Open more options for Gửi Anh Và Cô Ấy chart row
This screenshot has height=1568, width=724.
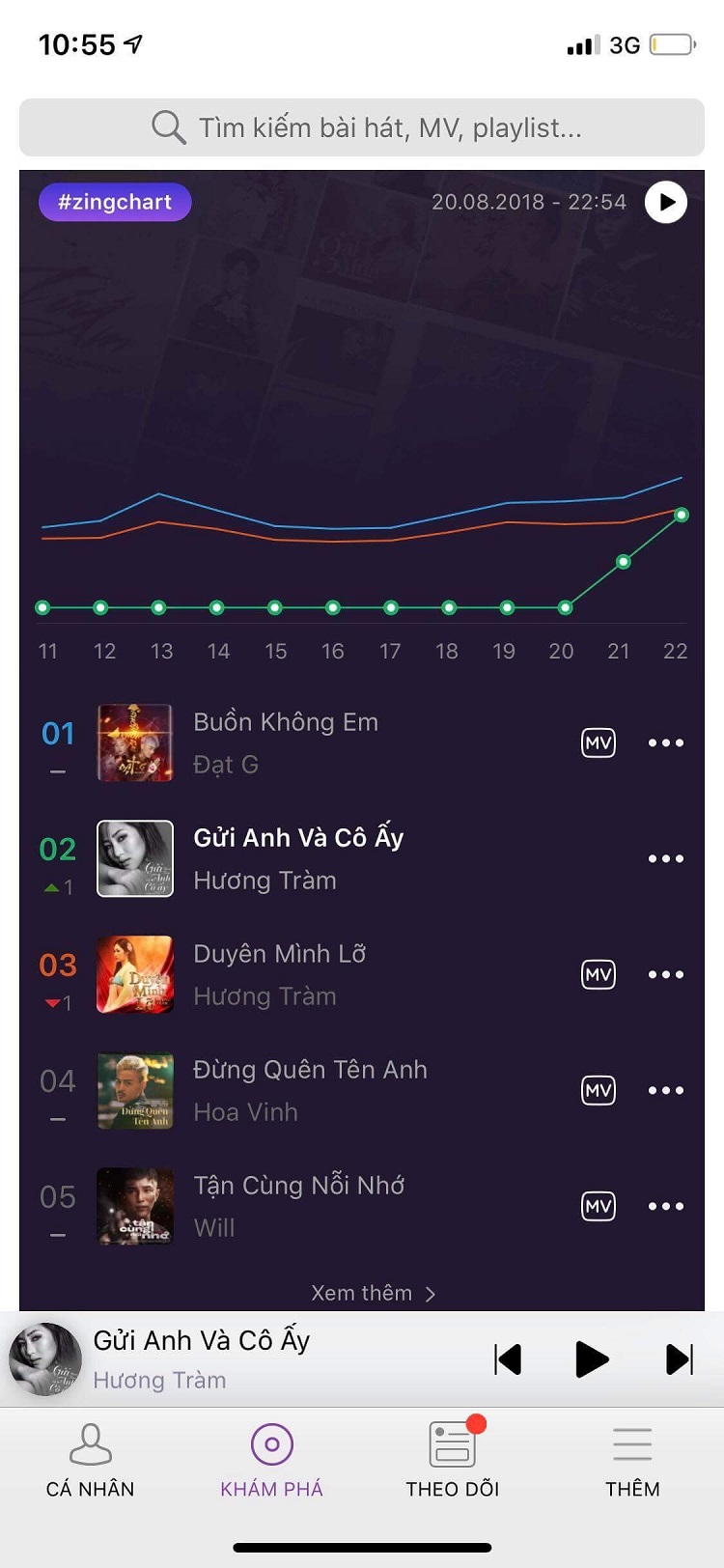pyautogui.click(x=666, y=858)
